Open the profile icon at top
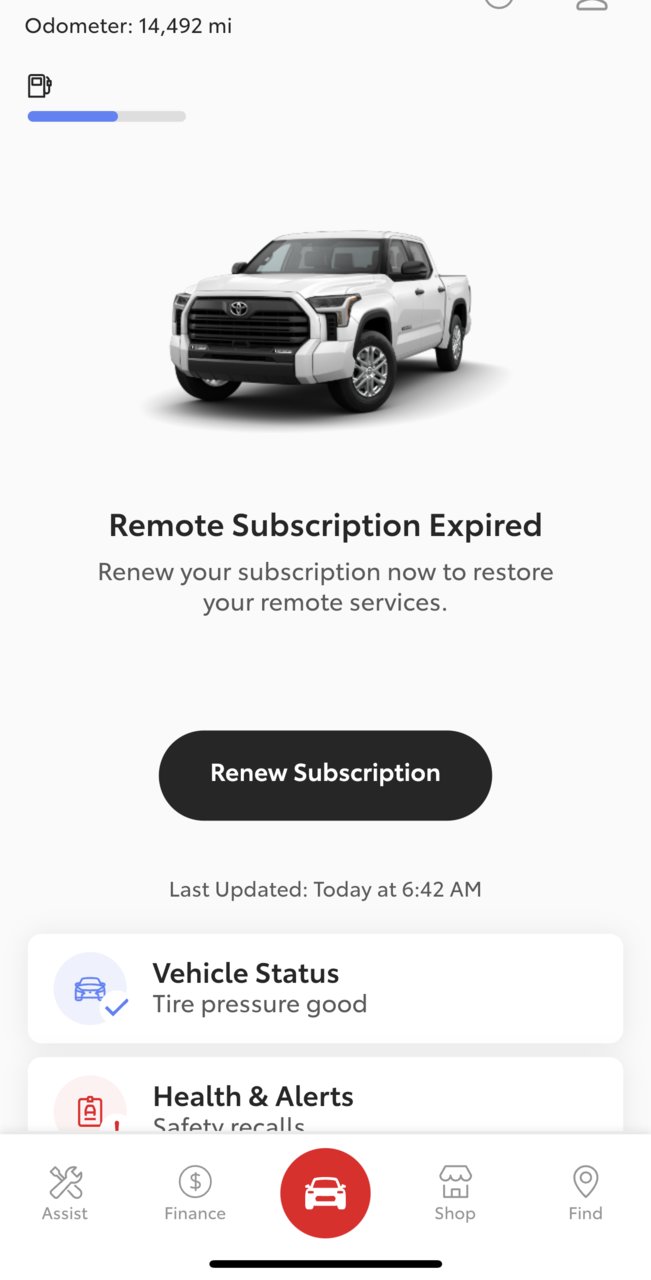This screenshot has height=1280, width=651. tap(592, 4)
